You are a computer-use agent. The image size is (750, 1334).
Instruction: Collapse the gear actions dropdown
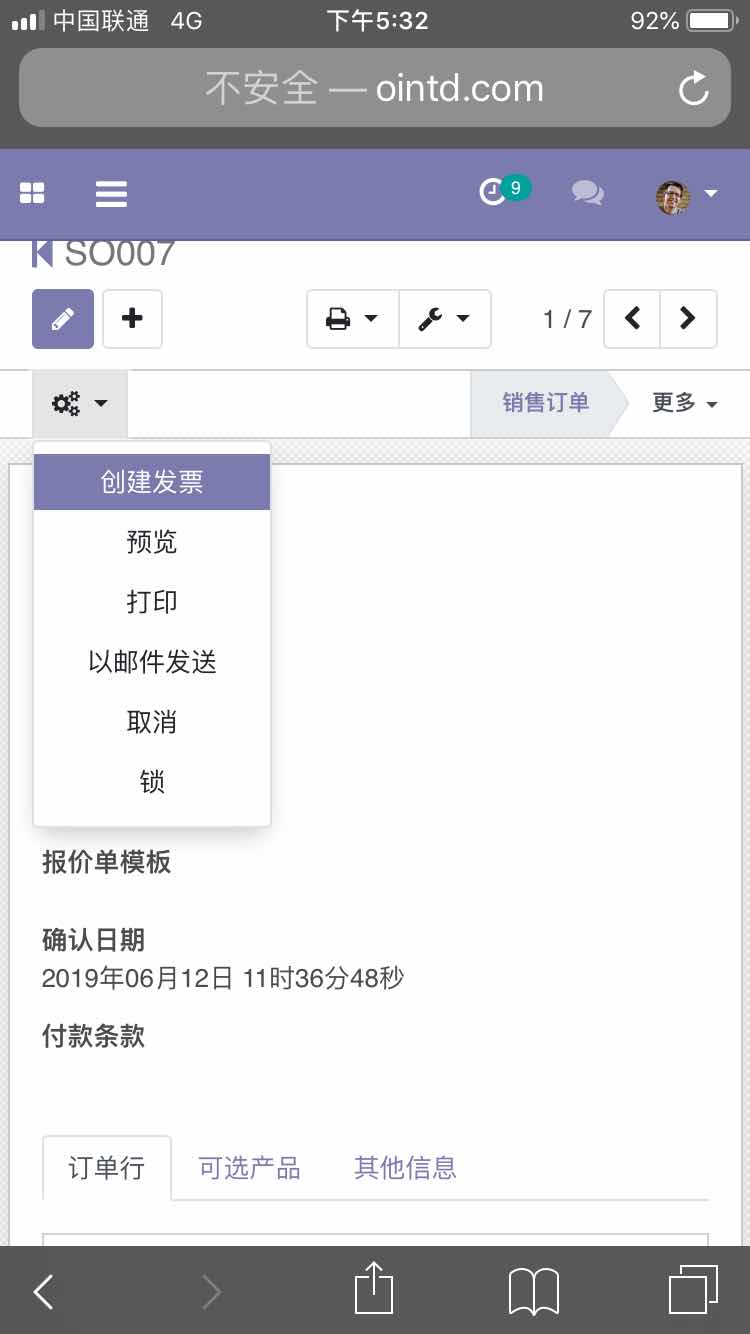tap(79, 404)
